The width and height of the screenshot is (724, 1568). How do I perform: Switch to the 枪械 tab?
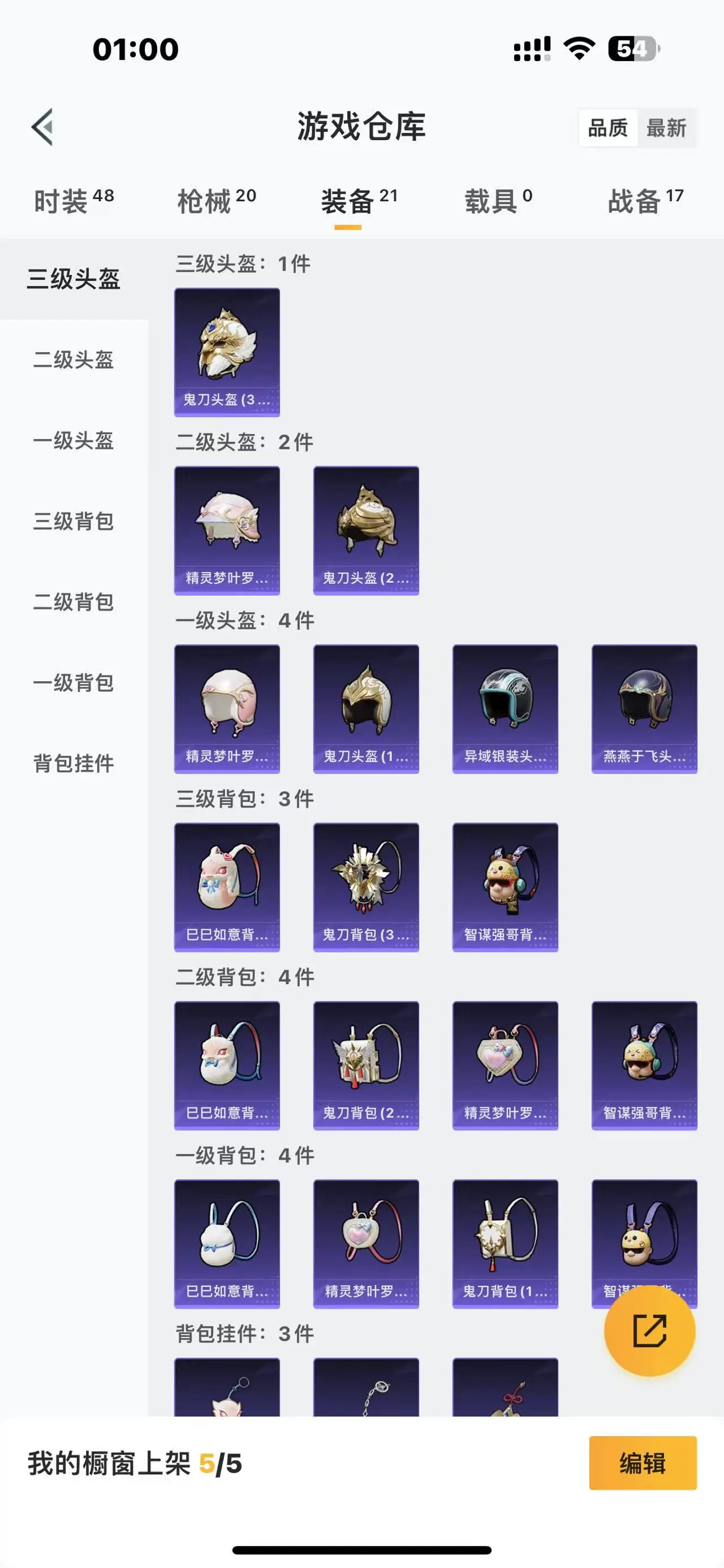216,201
